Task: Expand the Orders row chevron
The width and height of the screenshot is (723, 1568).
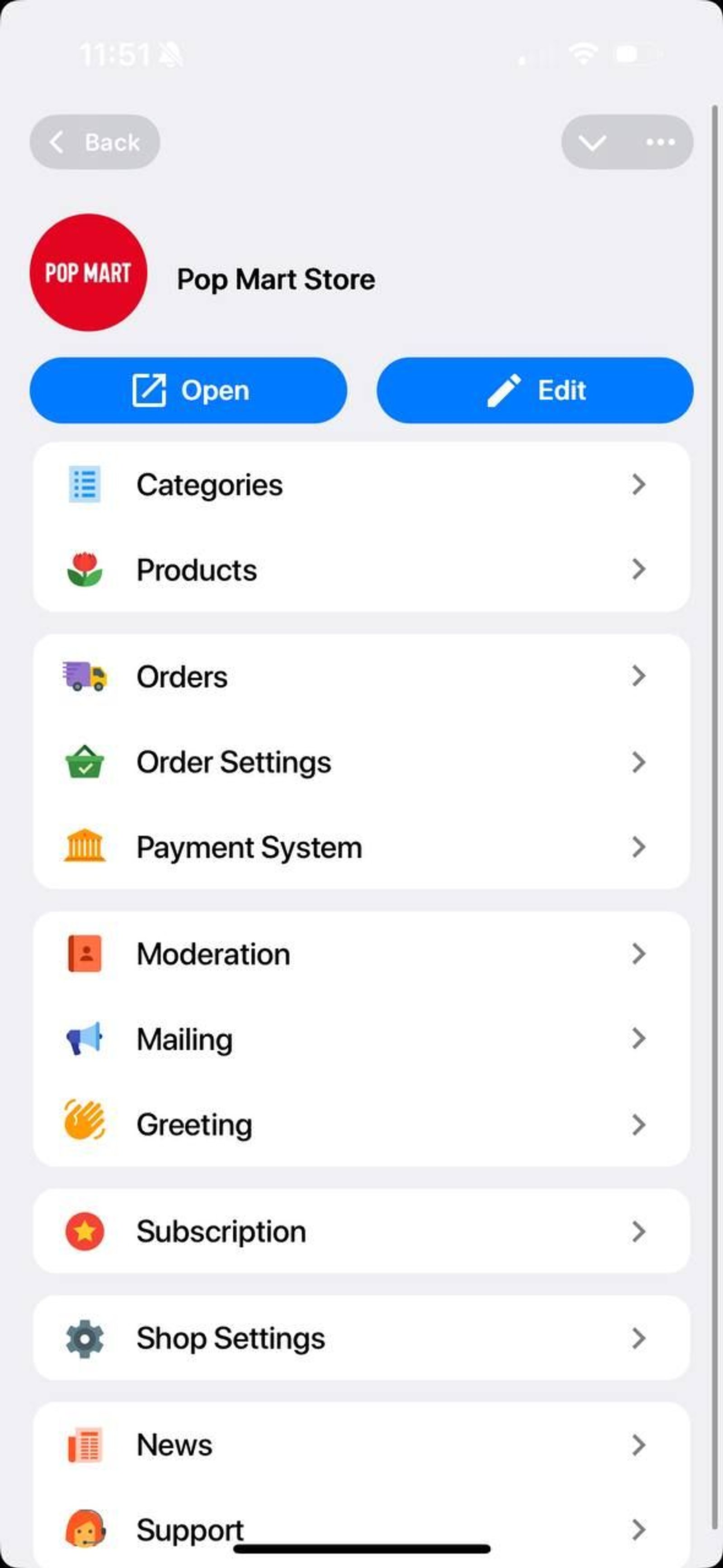Action: coord(639,676)
